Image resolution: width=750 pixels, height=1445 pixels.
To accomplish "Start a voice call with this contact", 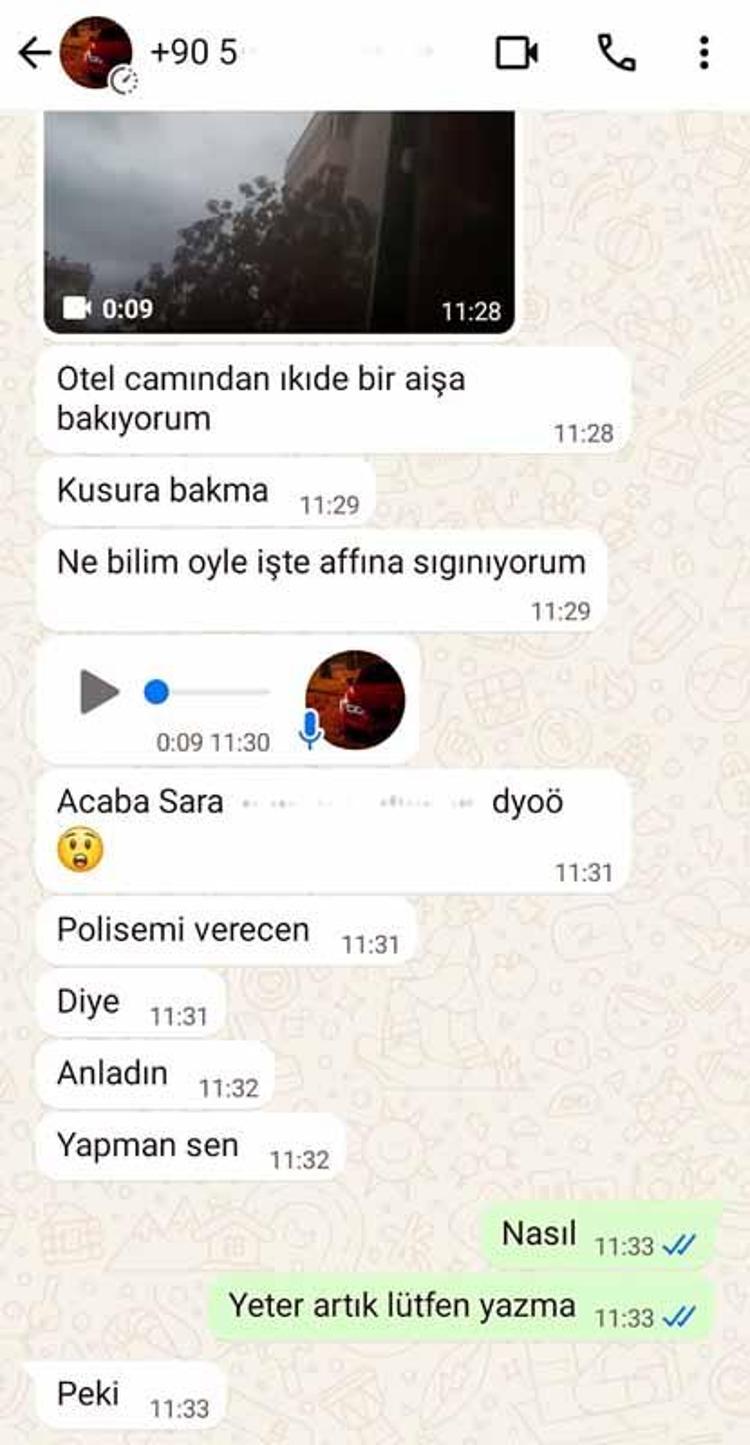I will click(x=616, y=53).
